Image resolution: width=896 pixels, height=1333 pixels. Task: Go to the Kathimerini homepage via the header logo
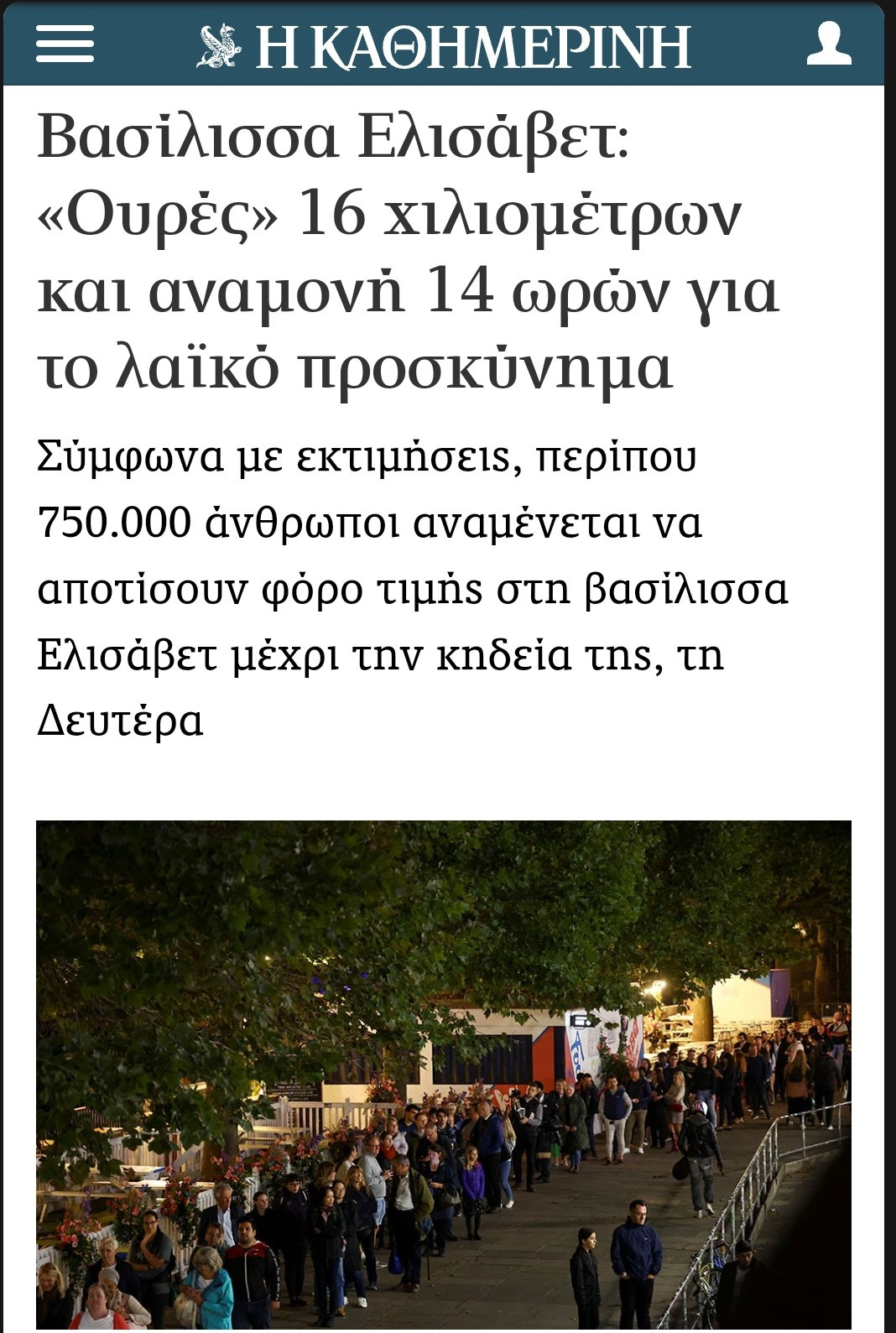[444, 46]
